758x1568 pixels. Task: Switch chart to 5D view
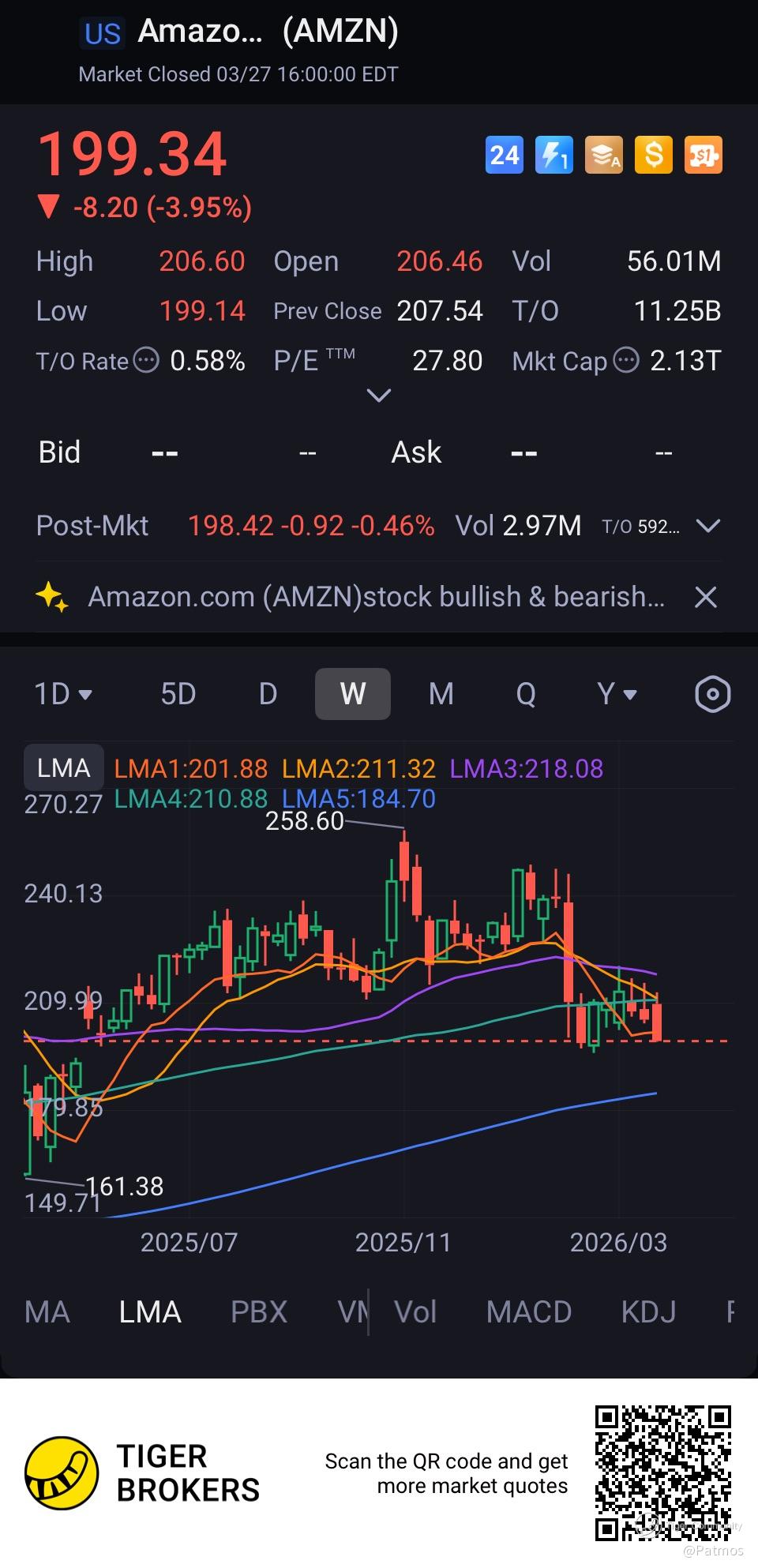click(178, 694)
